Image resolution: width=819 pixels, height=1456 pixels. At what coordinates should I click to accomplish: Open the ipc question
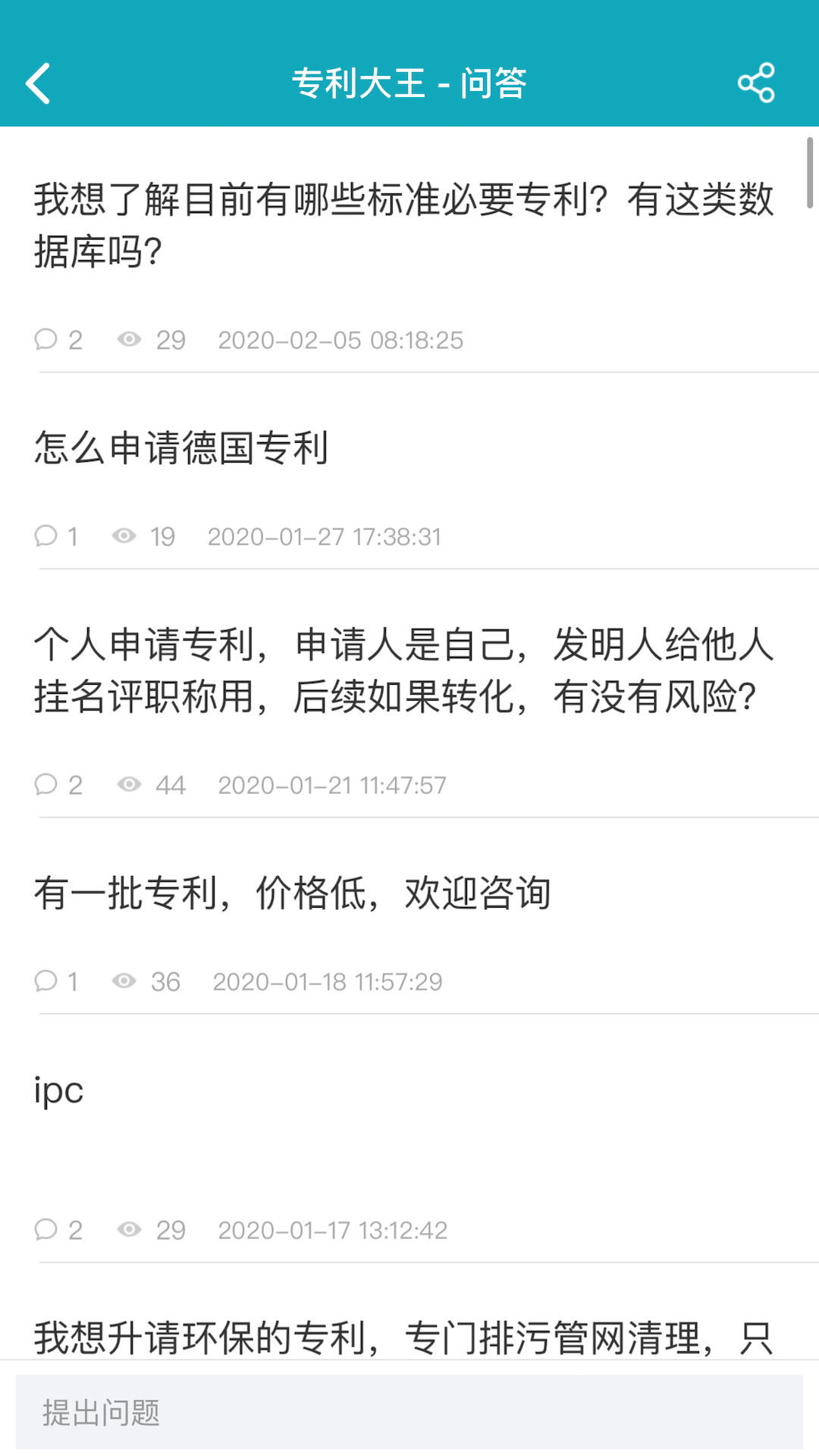(x=59, y=1090)
